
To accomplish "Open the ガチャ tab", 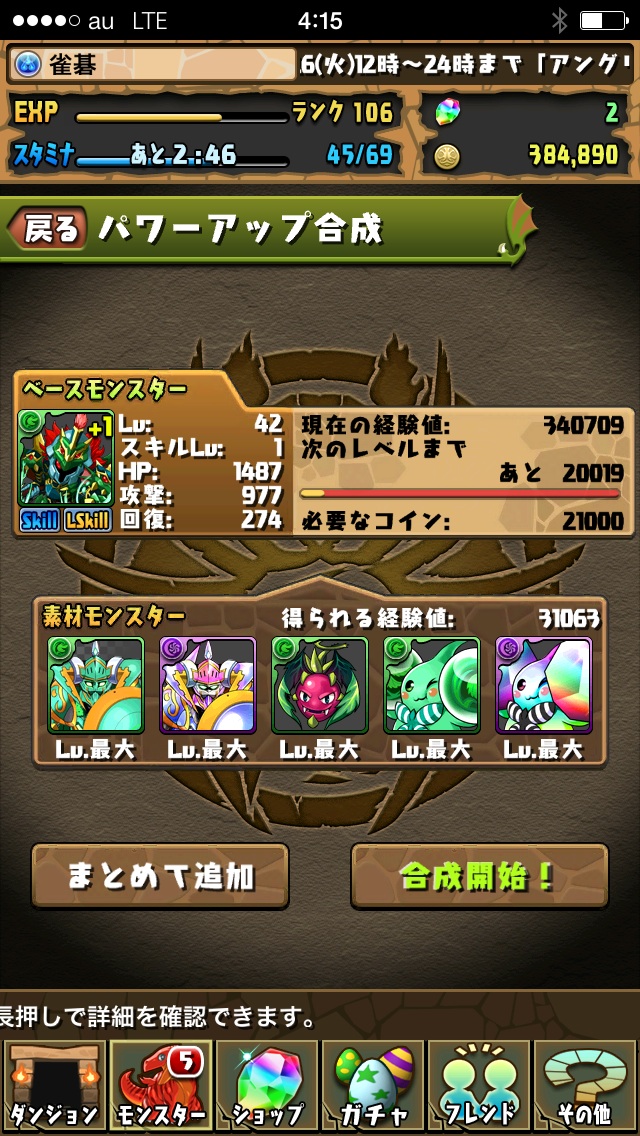I will tap(373, 1086).
